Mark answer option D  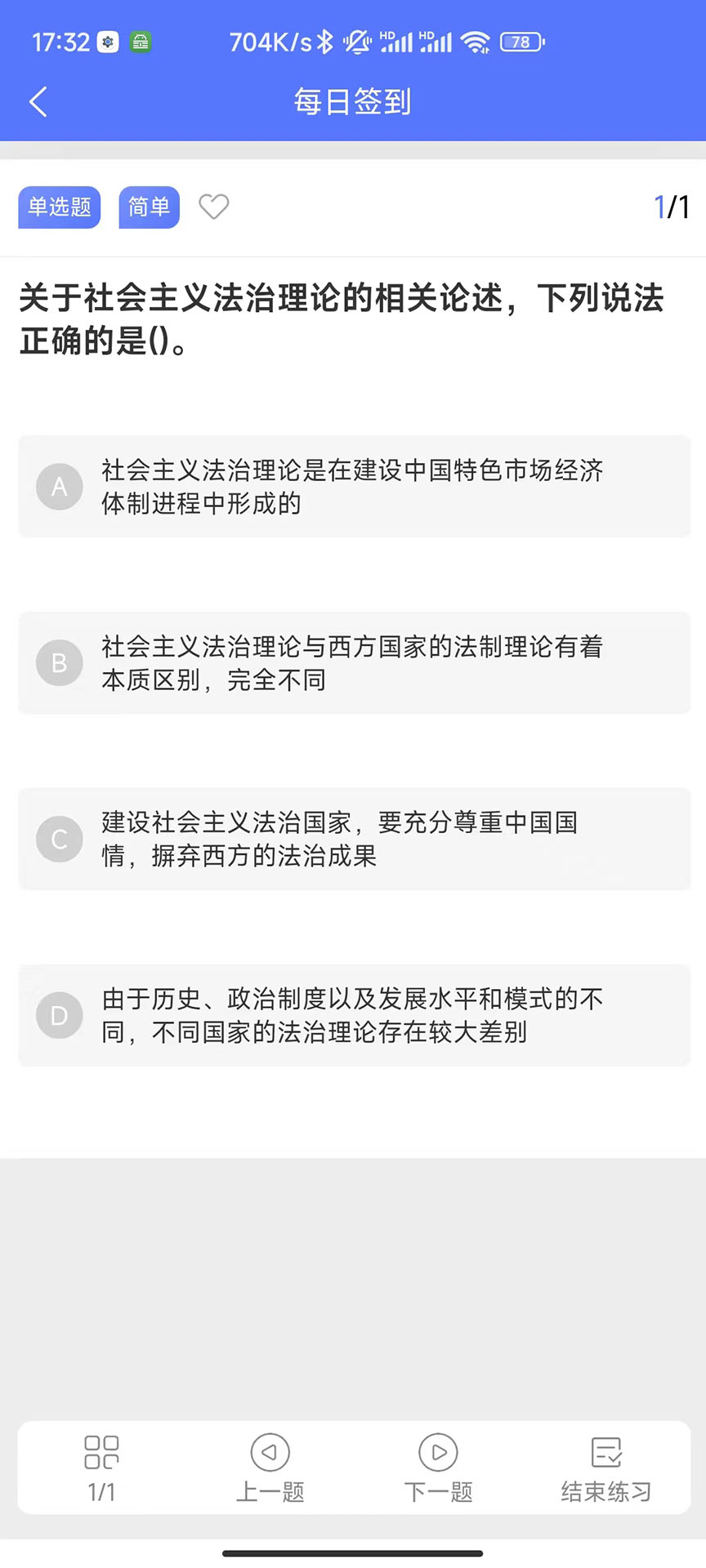click(x=353, y=1016)
